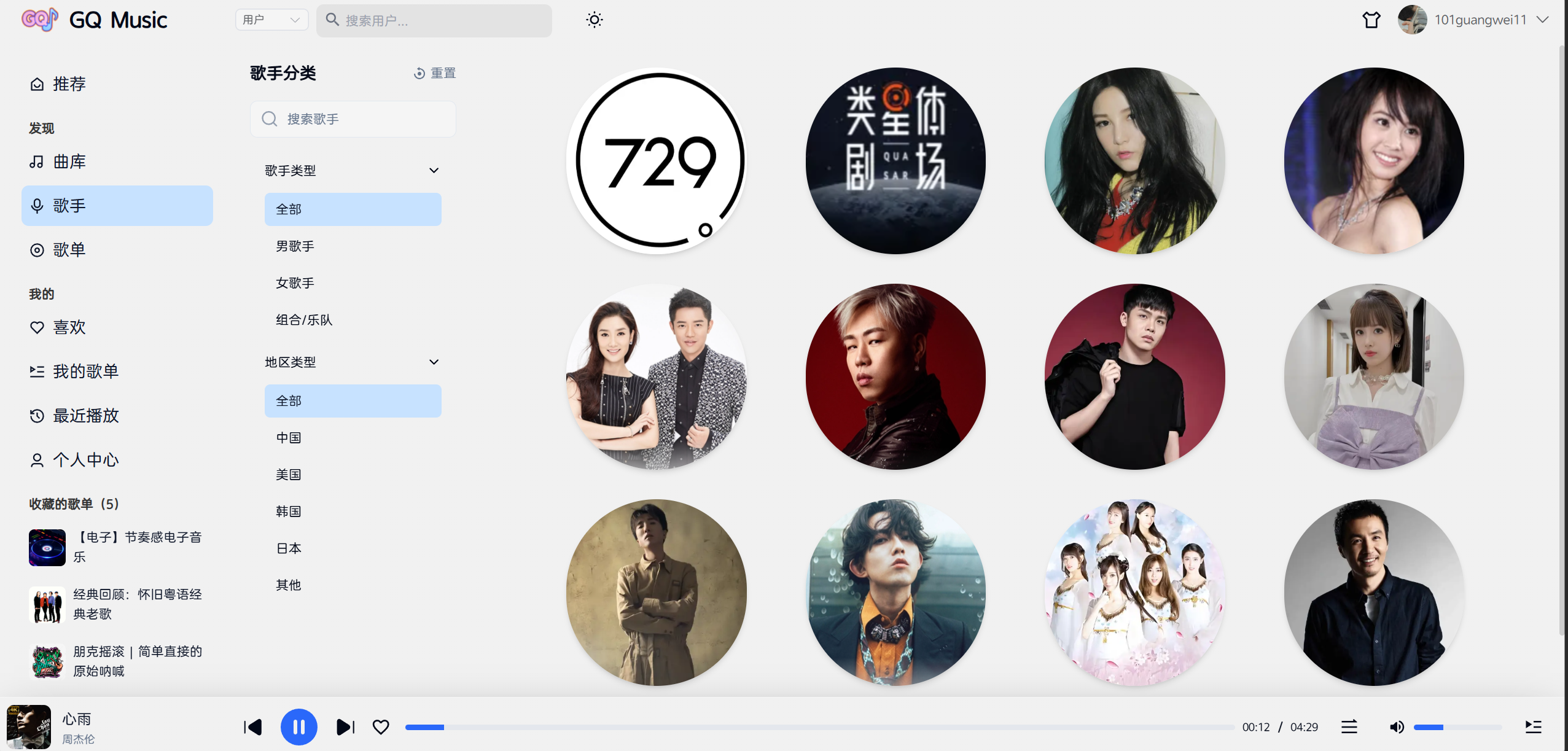Open the skin shirt icon
1568x751 pixels.
(1371, 20)
